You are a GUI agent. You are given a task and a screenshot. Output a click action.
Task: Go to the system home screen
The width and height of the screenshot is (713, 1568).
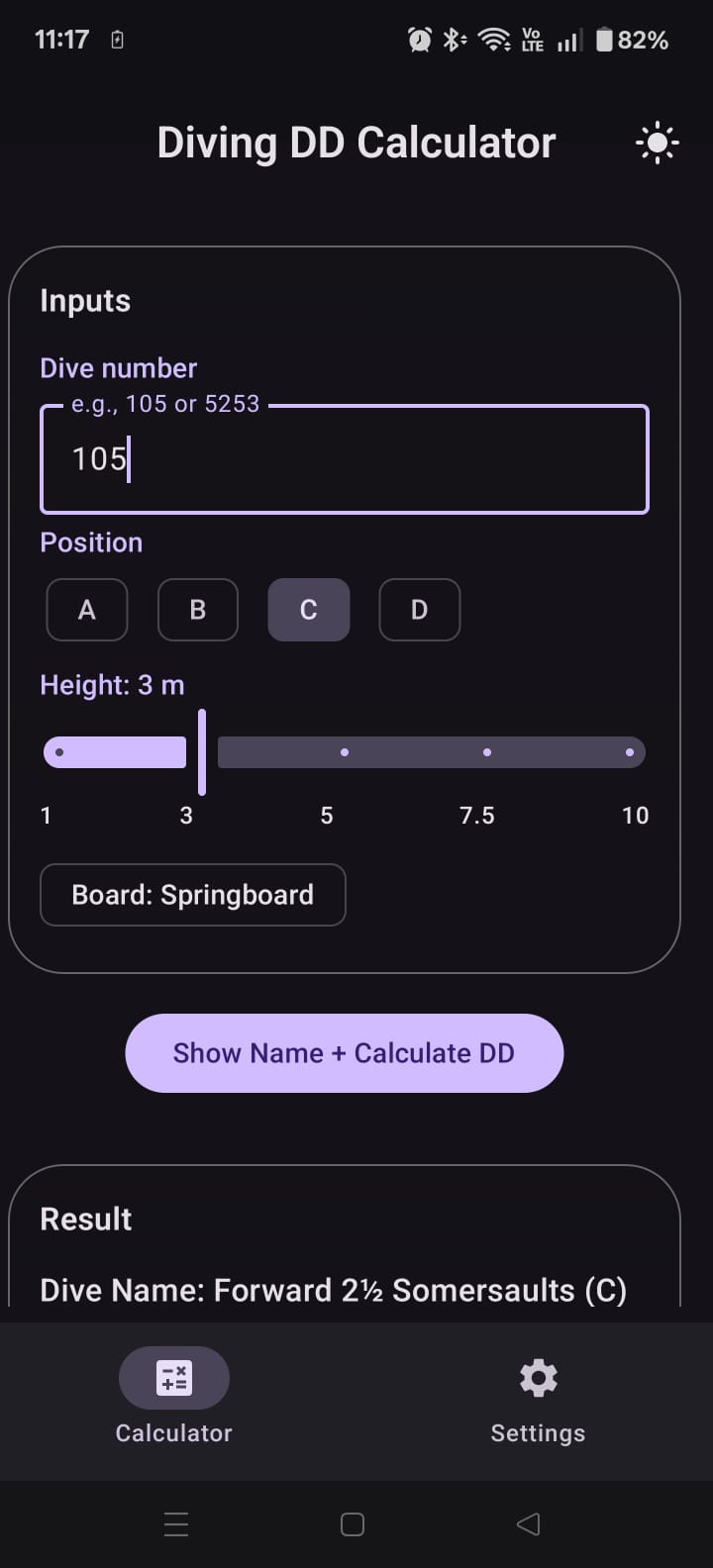(x=353, y=1524)
